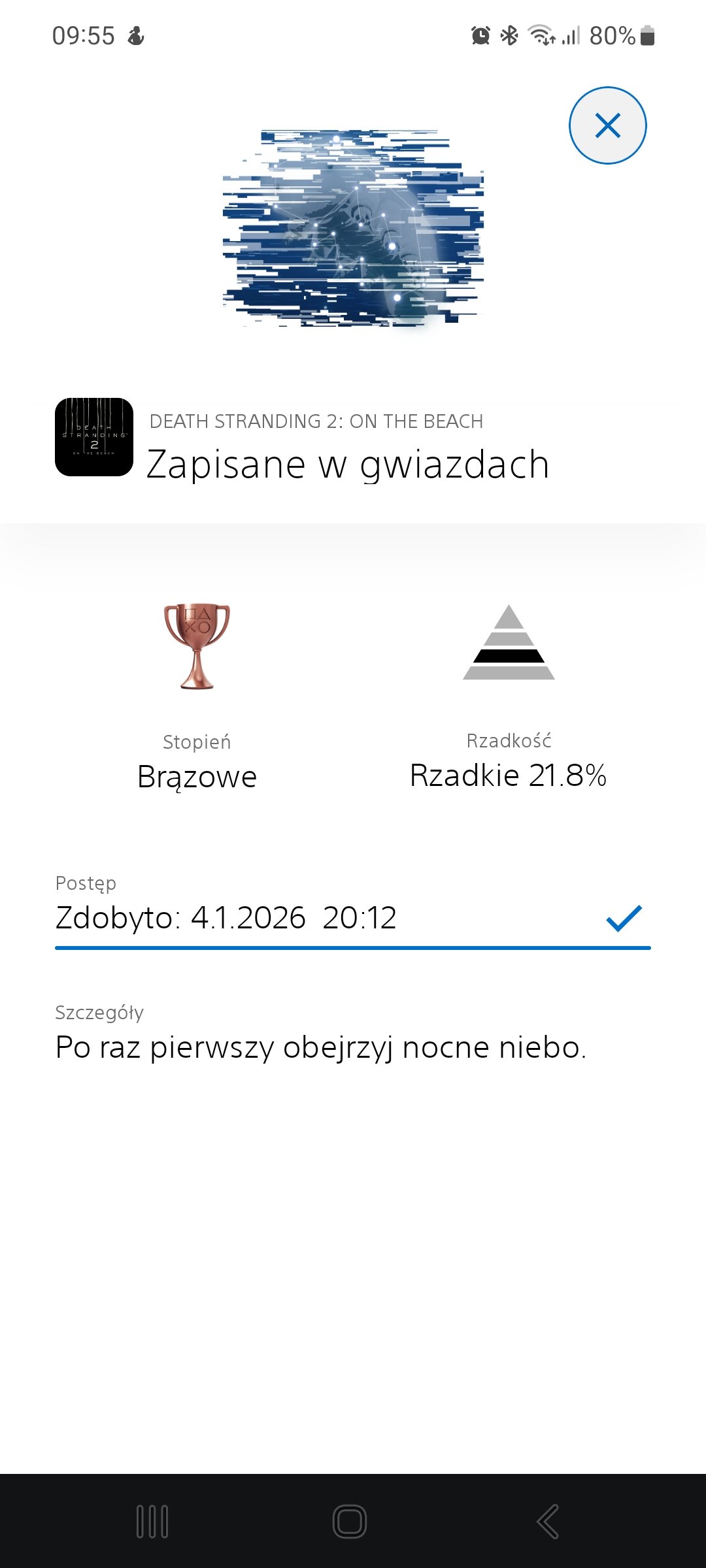Image resolution: width=706 pixels, height=1568 pixels.
Task: Close the trophy details screen
Action: pyautogui.click(x=607, y=125)
